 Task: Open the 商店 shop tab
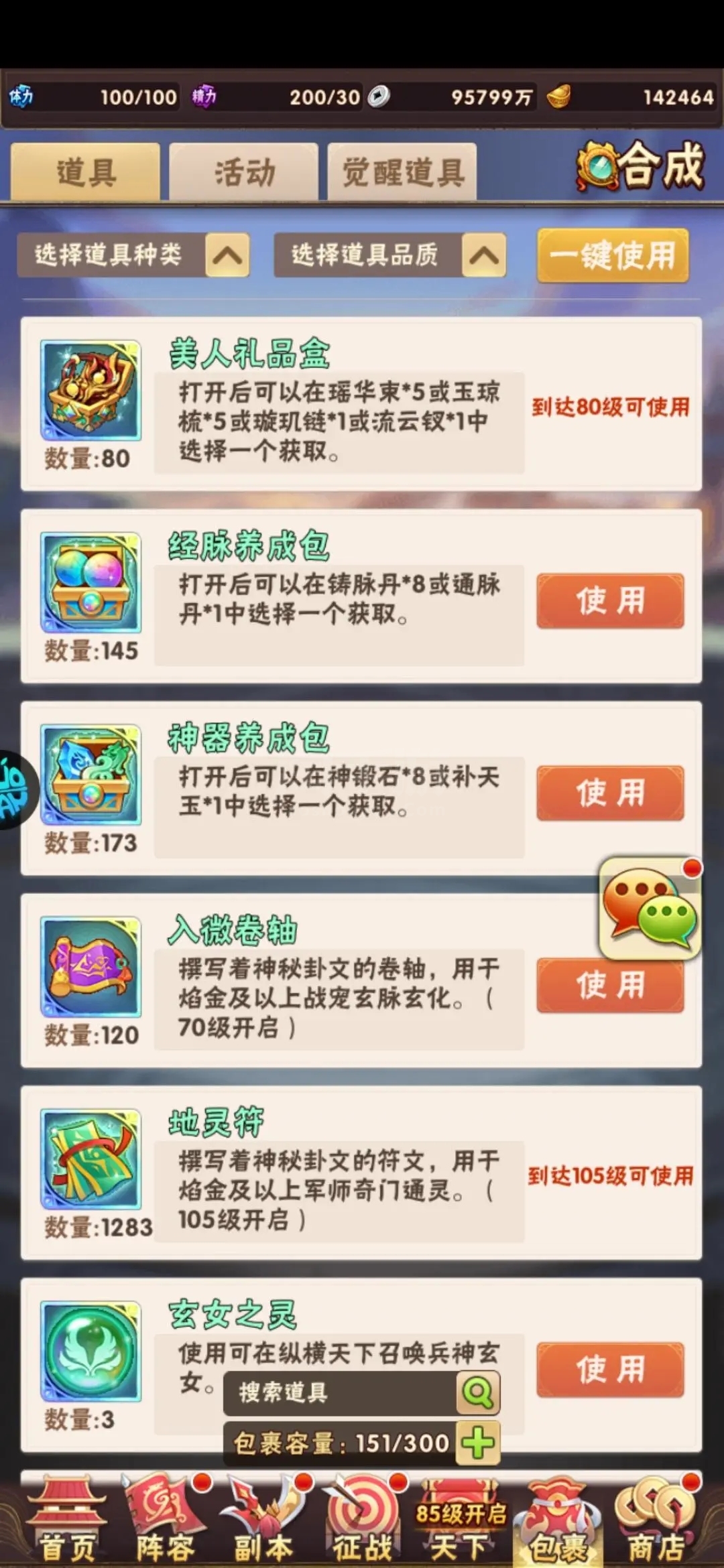coord(657,1521)
